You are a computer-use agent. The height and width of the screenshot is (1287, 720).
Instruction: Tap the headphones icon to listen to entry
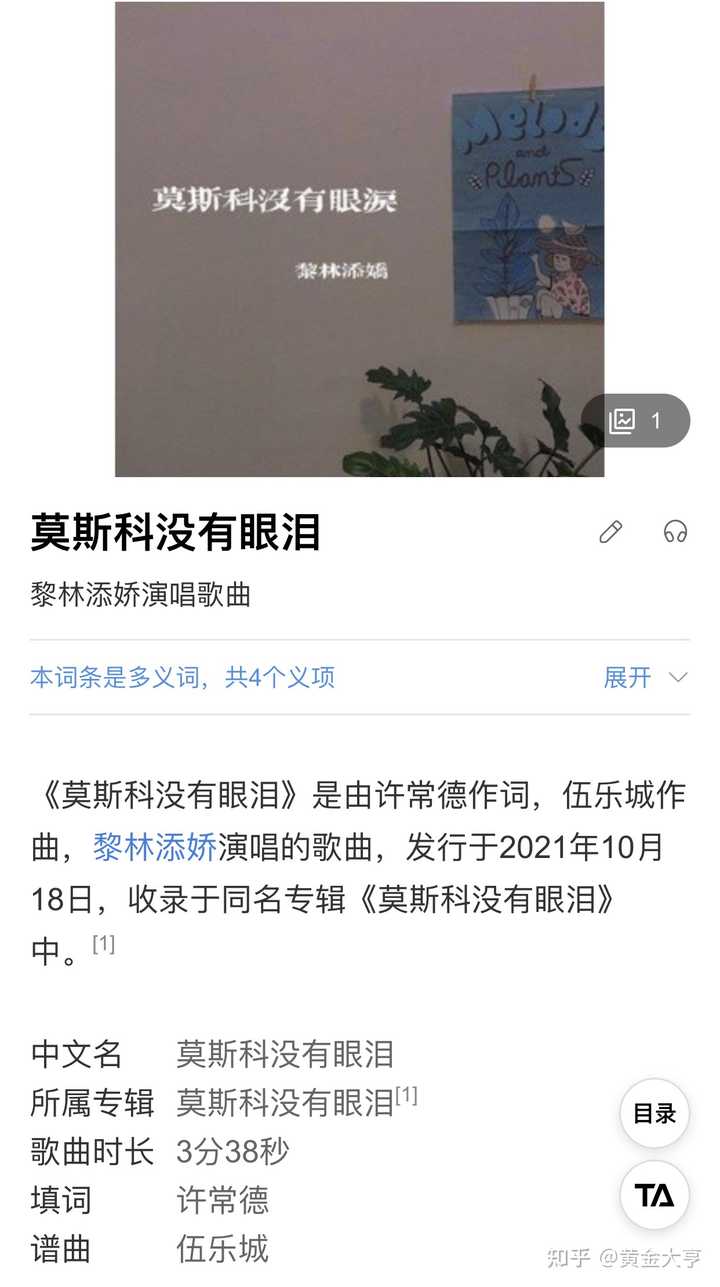pos(674,533)
